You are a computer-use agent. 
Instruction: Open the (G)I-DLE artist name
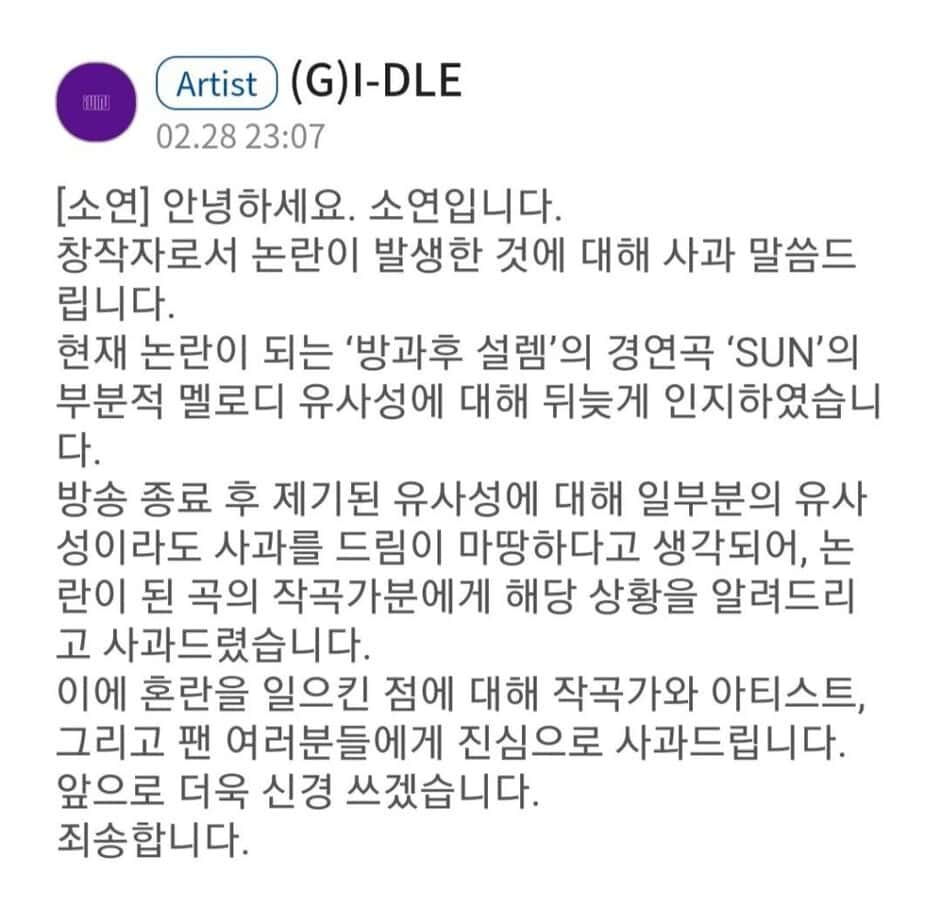pos(375,82)
